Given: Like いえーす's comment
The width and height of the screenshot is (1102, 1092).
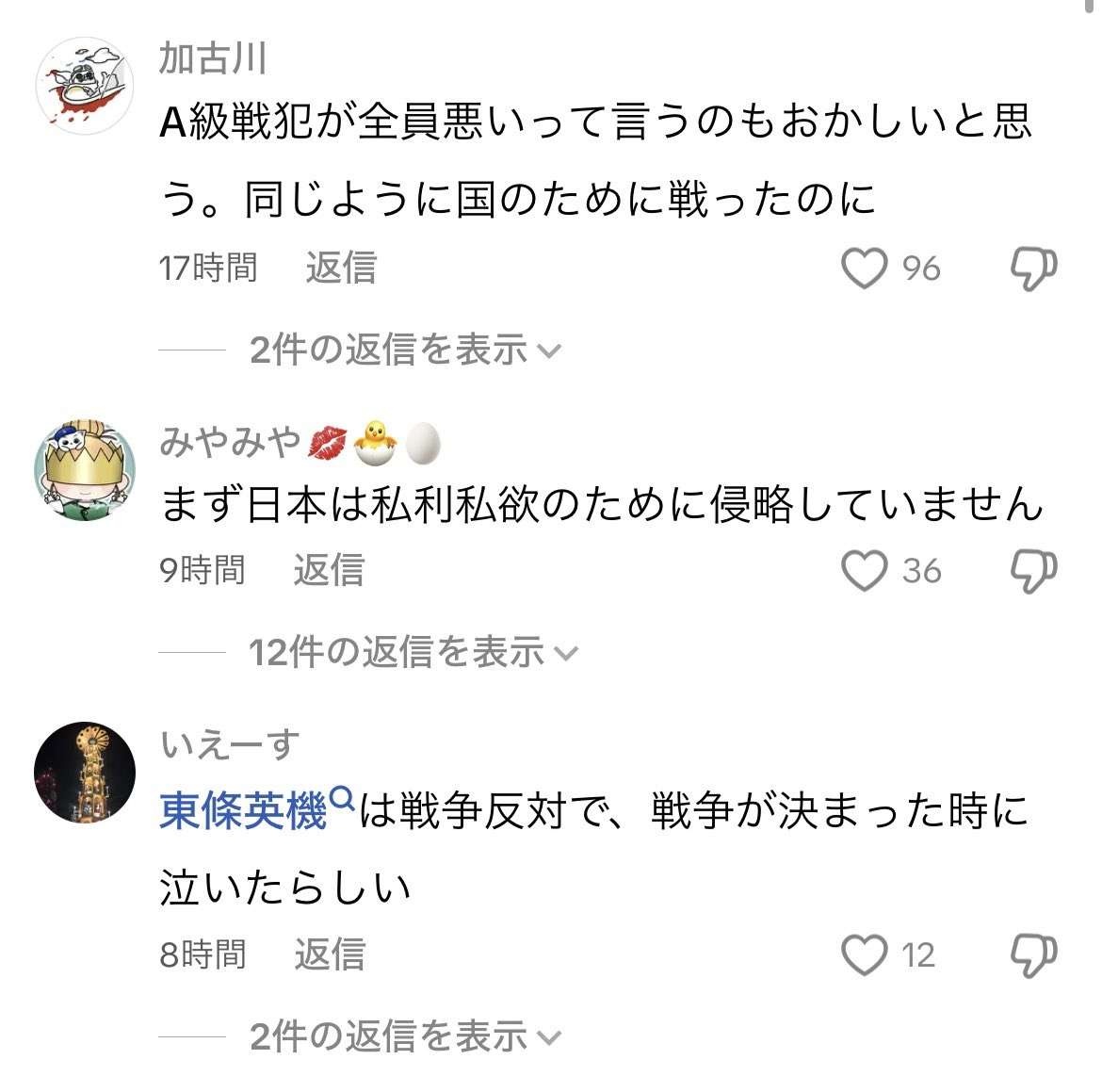Looking at the screenshot, I should [x=864, y=955].
